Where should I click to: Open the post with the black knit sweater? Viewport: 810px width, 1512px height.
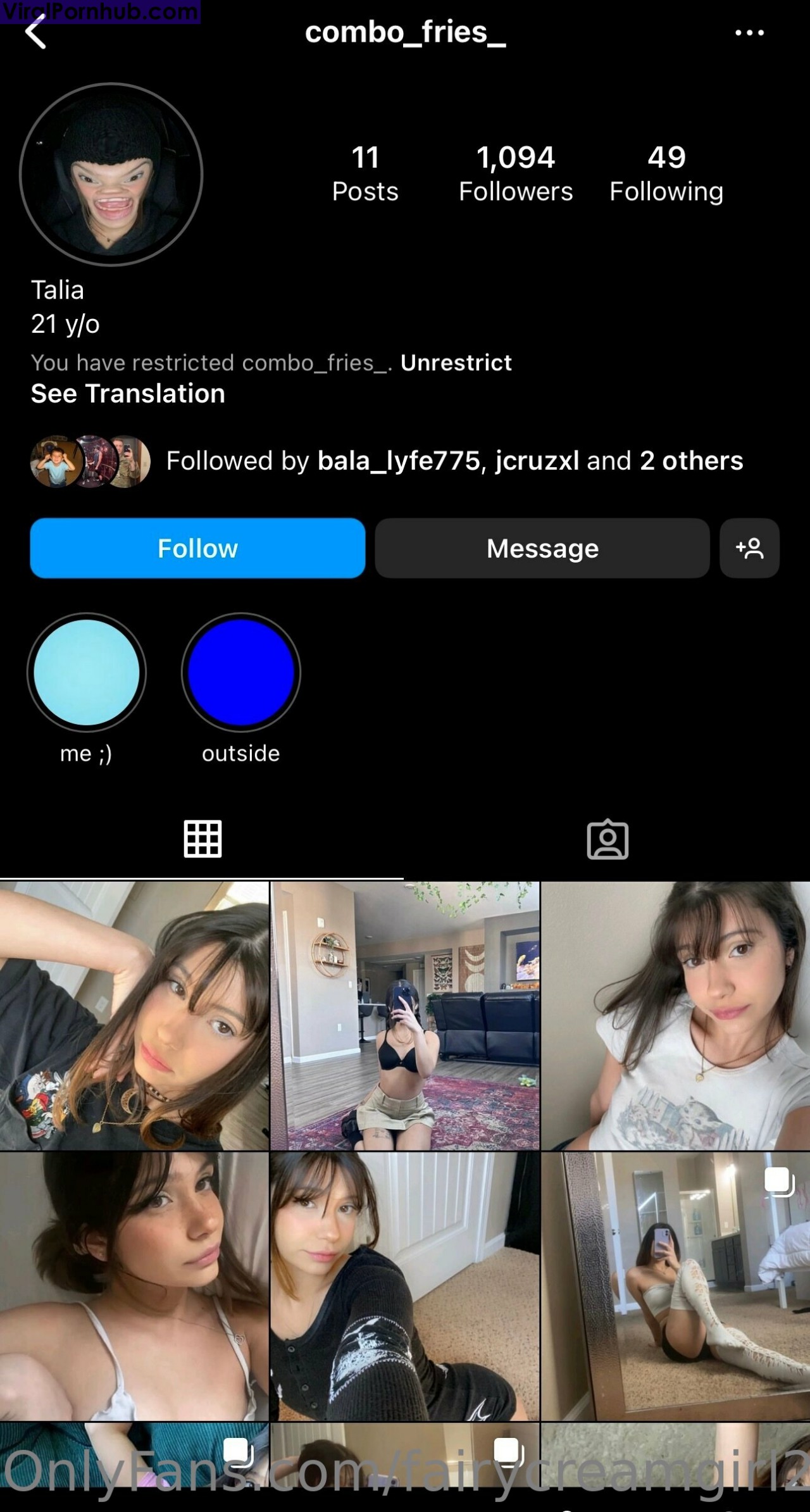405,1285
